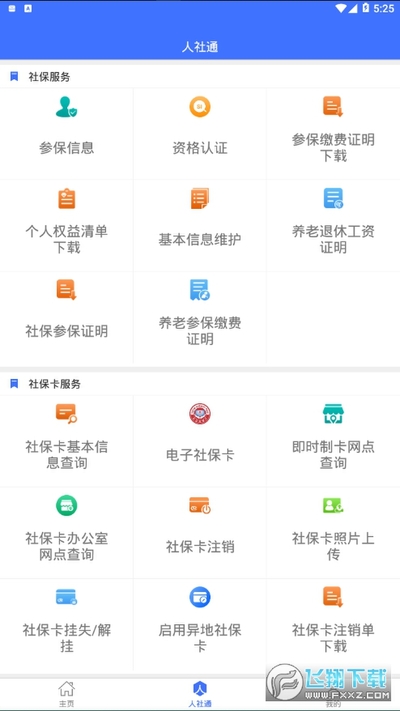Open 资格认证 service

point(200,134)
